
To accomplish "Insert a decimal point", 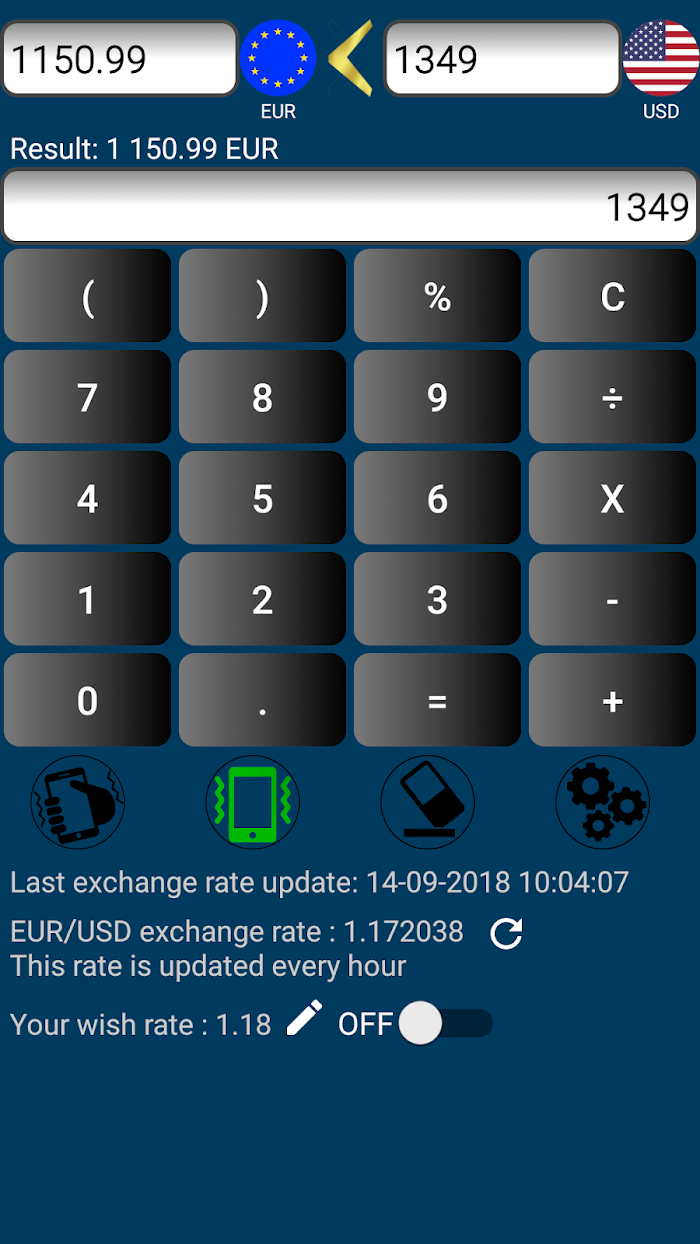I will tap(262, 700).
